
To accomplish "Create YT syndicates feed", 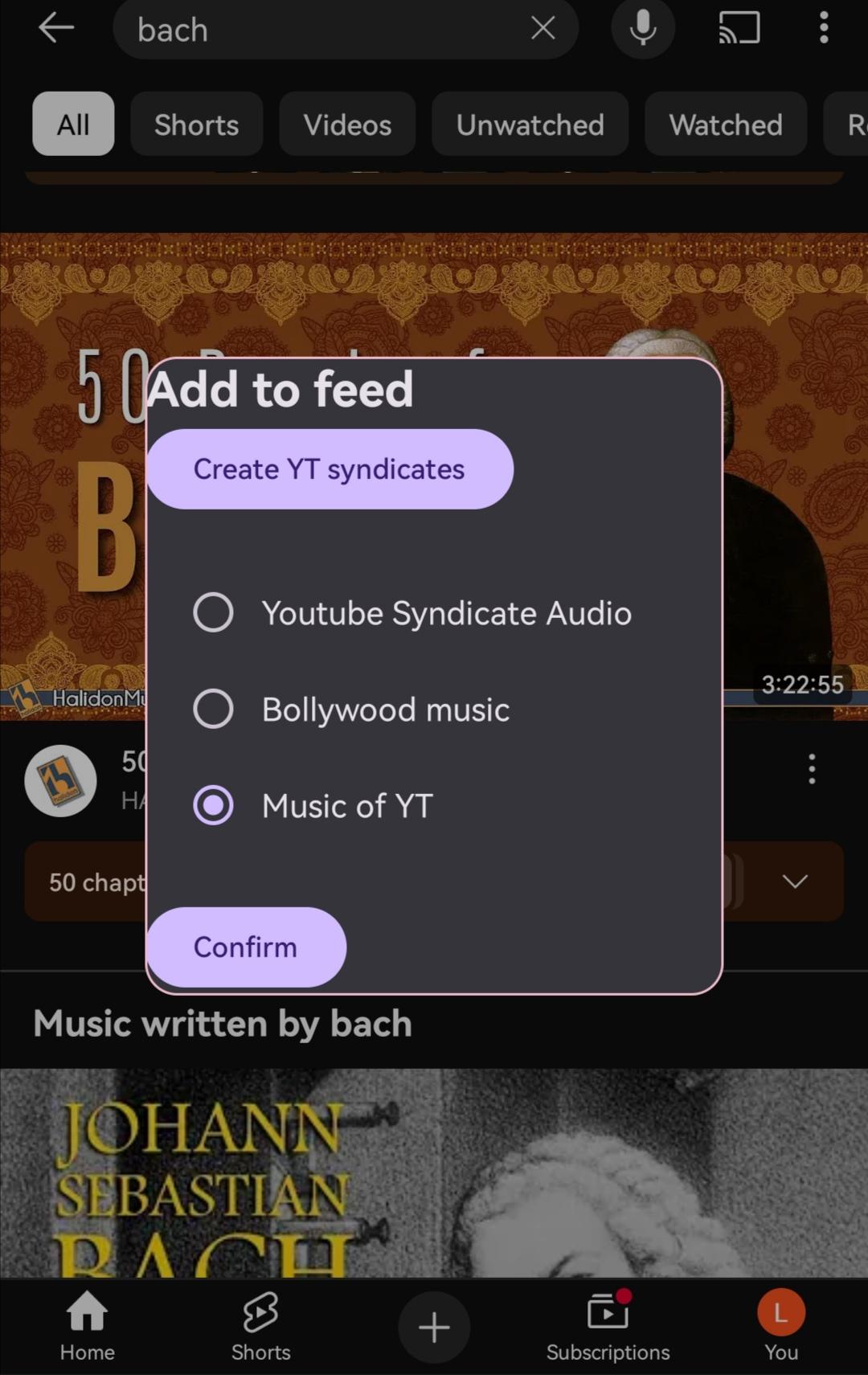I will click(330, 469).
